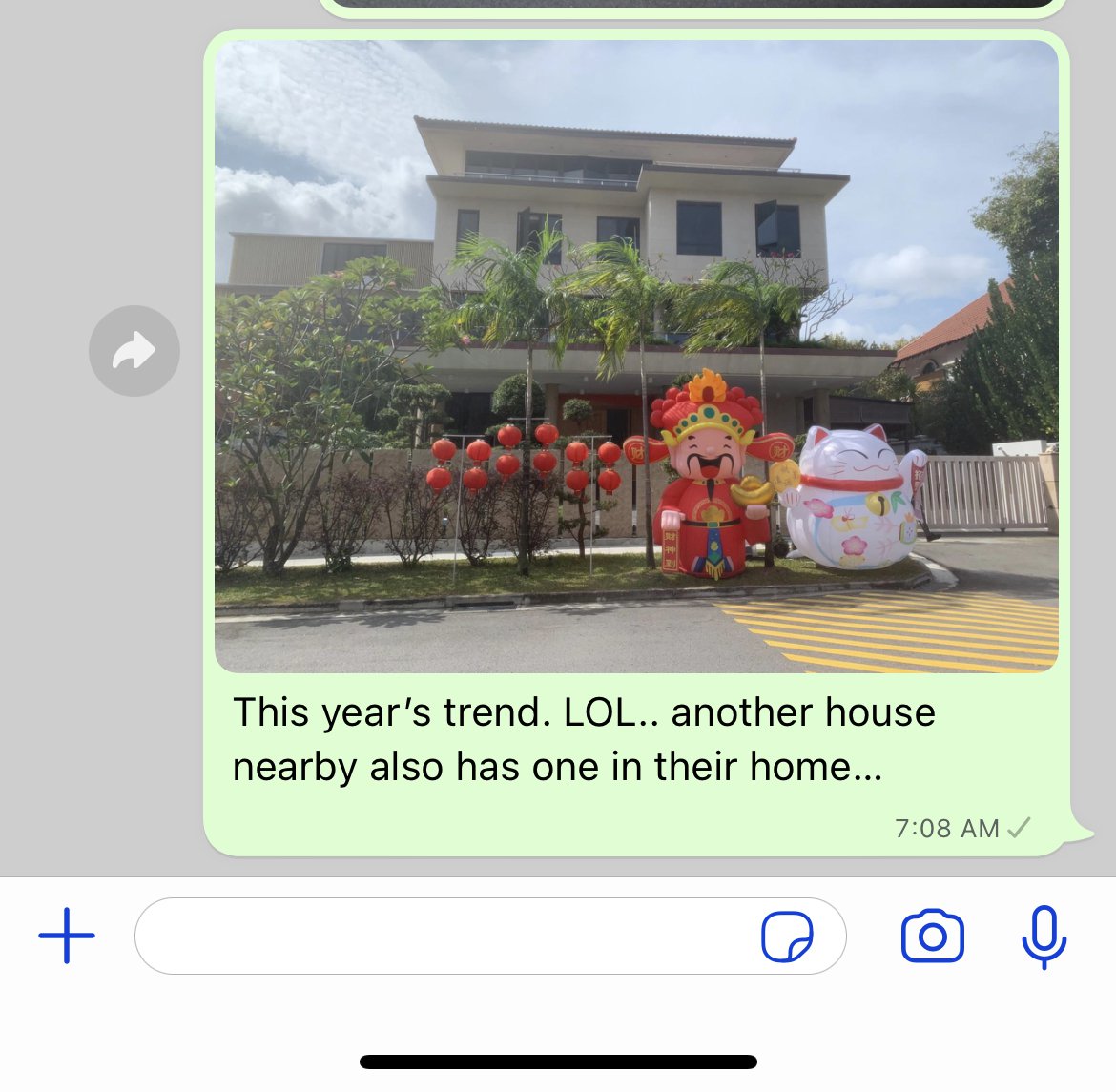Tap the microphone to record a voice message
The image size is (1116, 1092).
point(1044,937)
